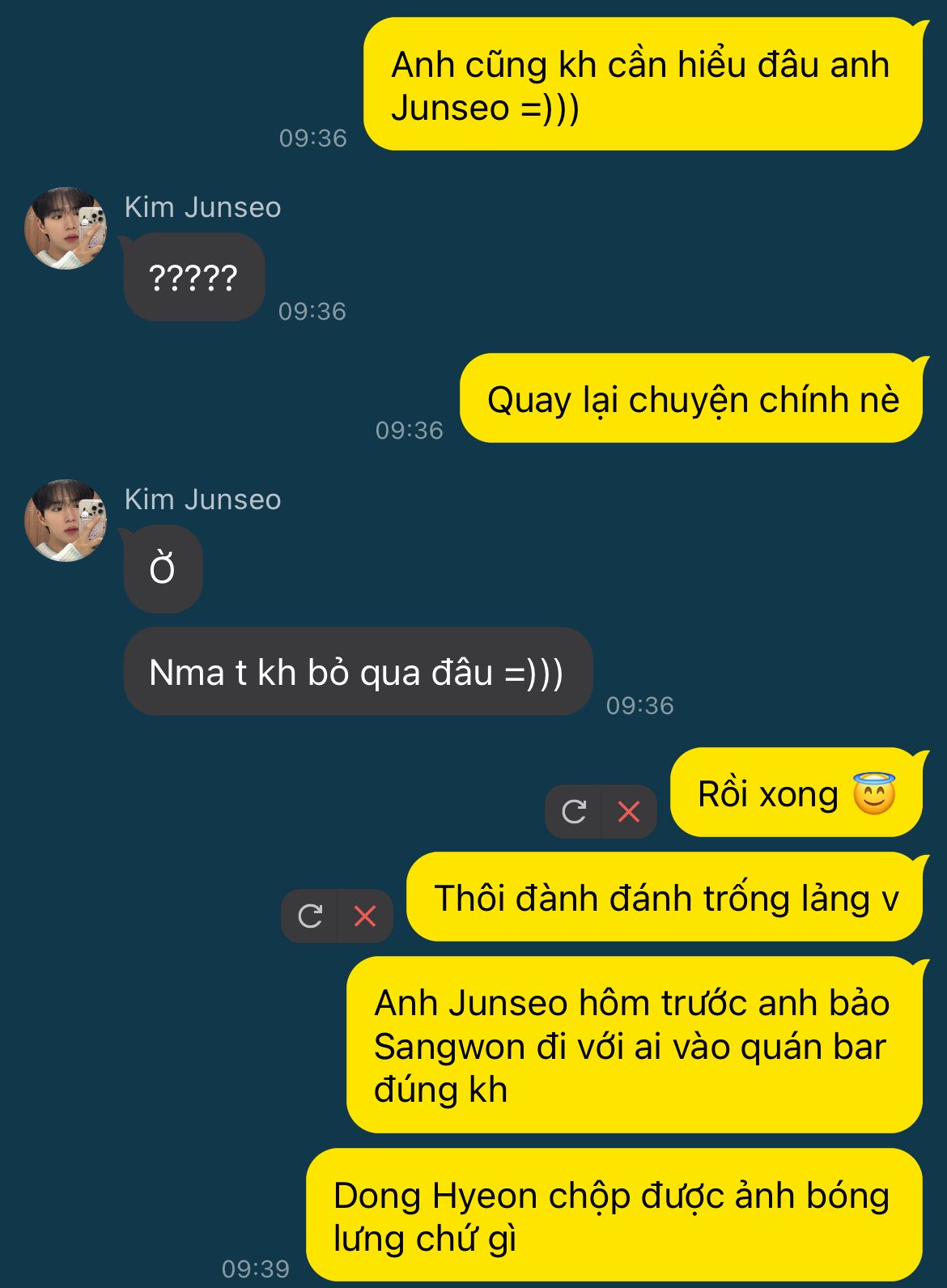Delete the failed "Rồi xong" message
Screen dimensions: 947x1288
pos(629,811)
